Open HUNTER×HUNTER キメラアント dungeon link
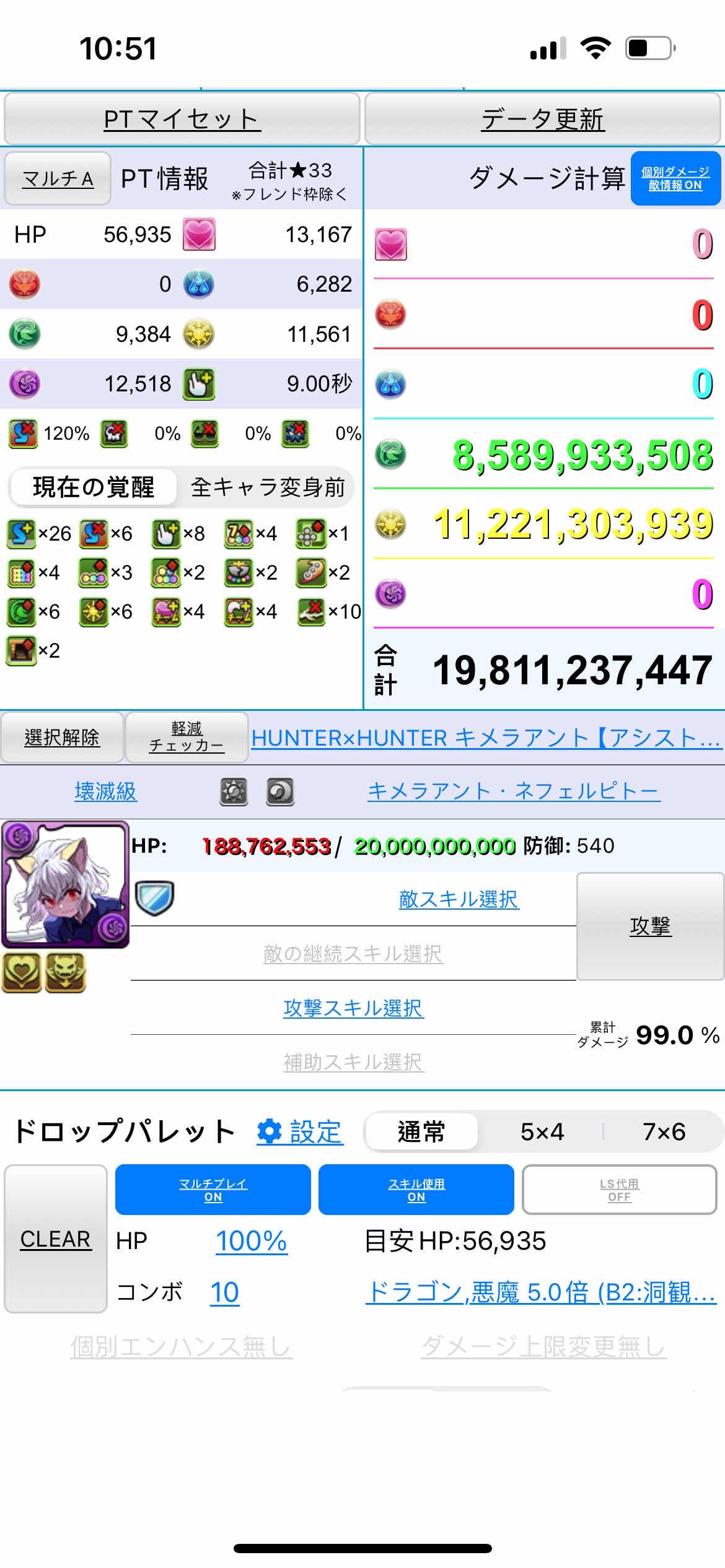 [485, 738]
